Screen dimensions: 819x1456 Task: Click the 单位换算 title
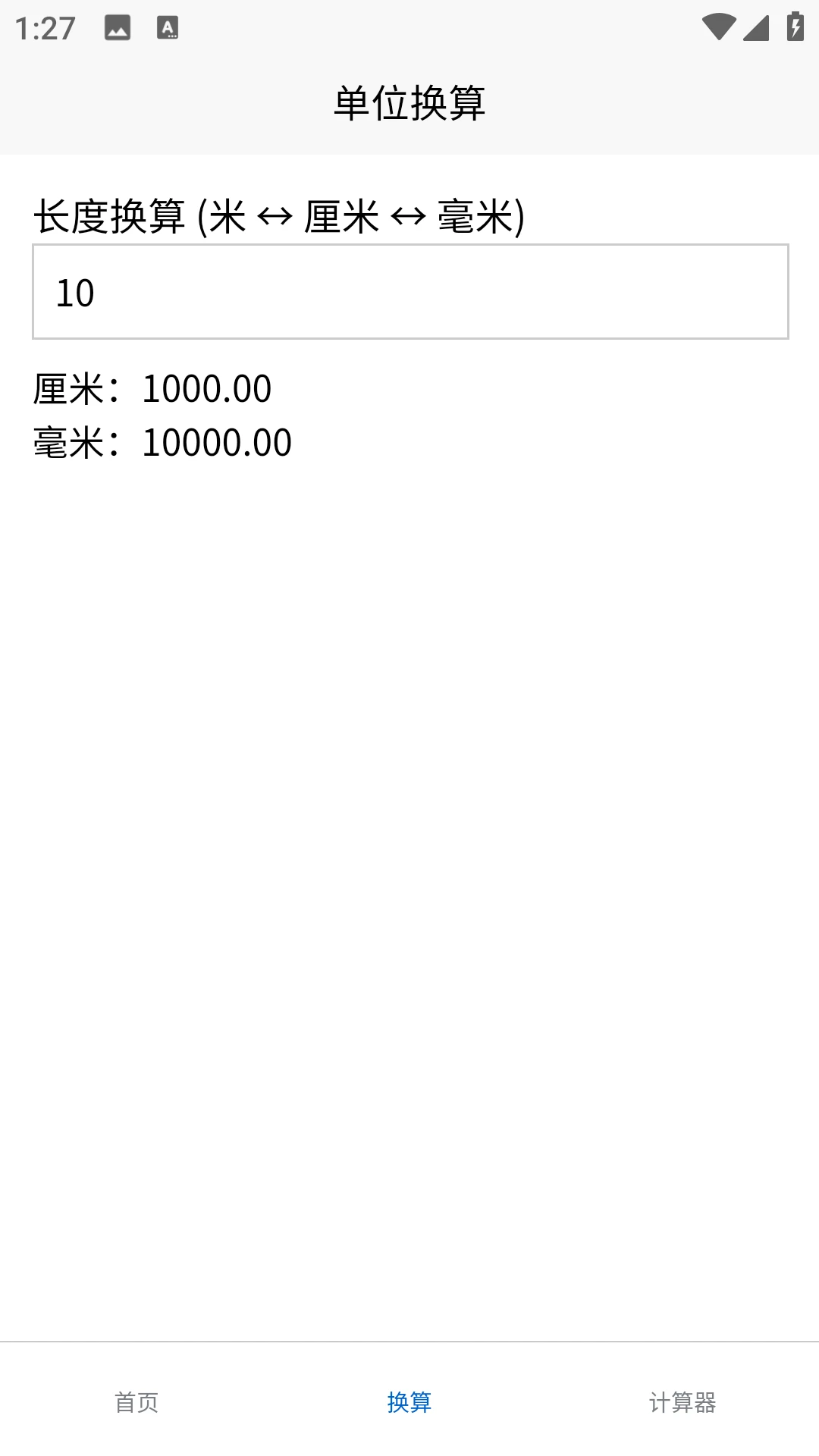(x=409, y=102)
